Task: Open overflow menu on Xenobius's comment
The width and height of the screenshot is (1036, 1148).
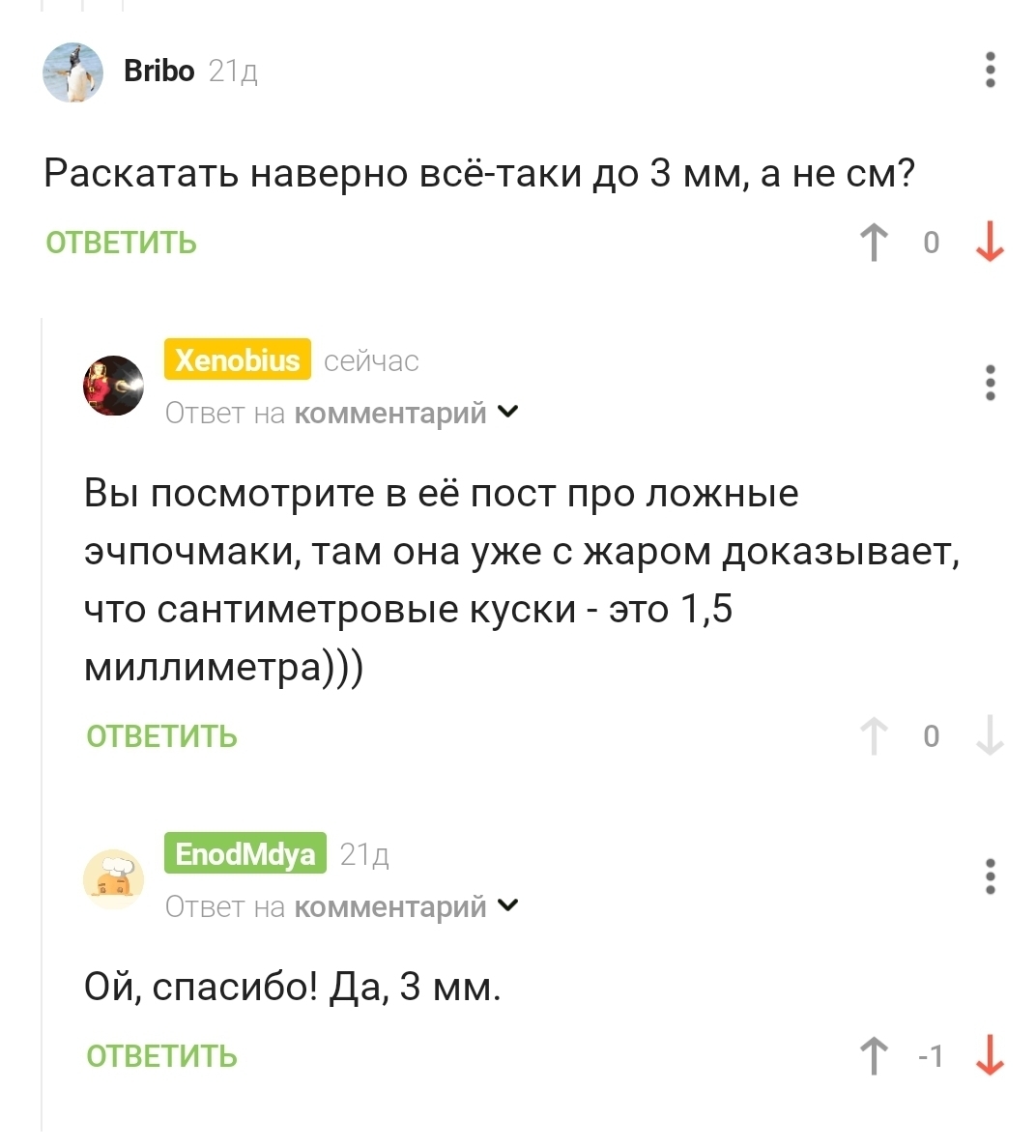Action: [990, 383]
